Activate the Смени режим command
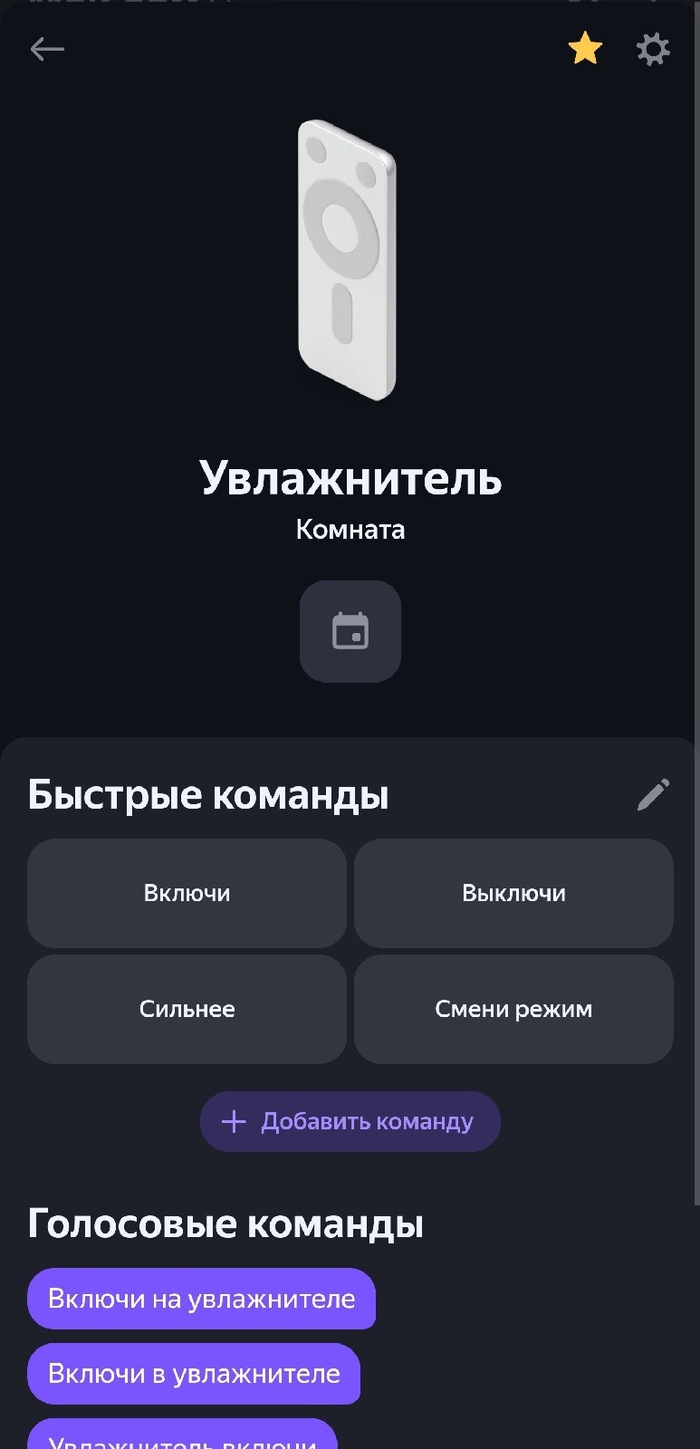Viewport: 700px width, 1449px height. (x=514, y=1009)
